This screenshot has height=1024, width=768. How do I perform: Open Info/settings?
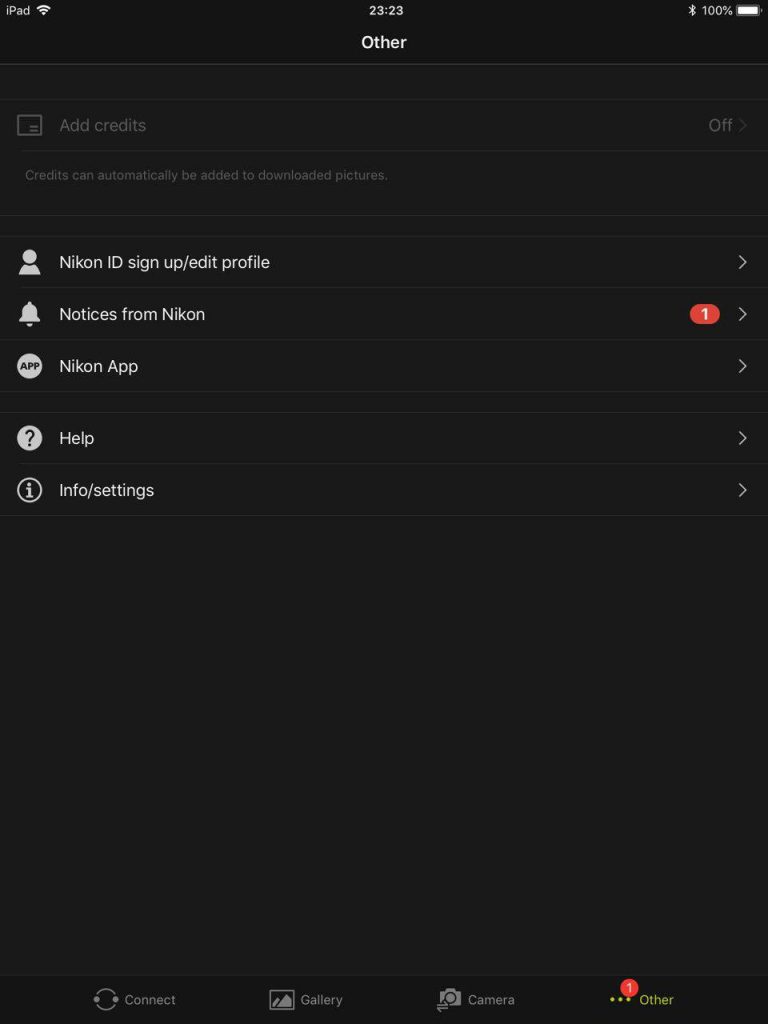click(384, 490)
